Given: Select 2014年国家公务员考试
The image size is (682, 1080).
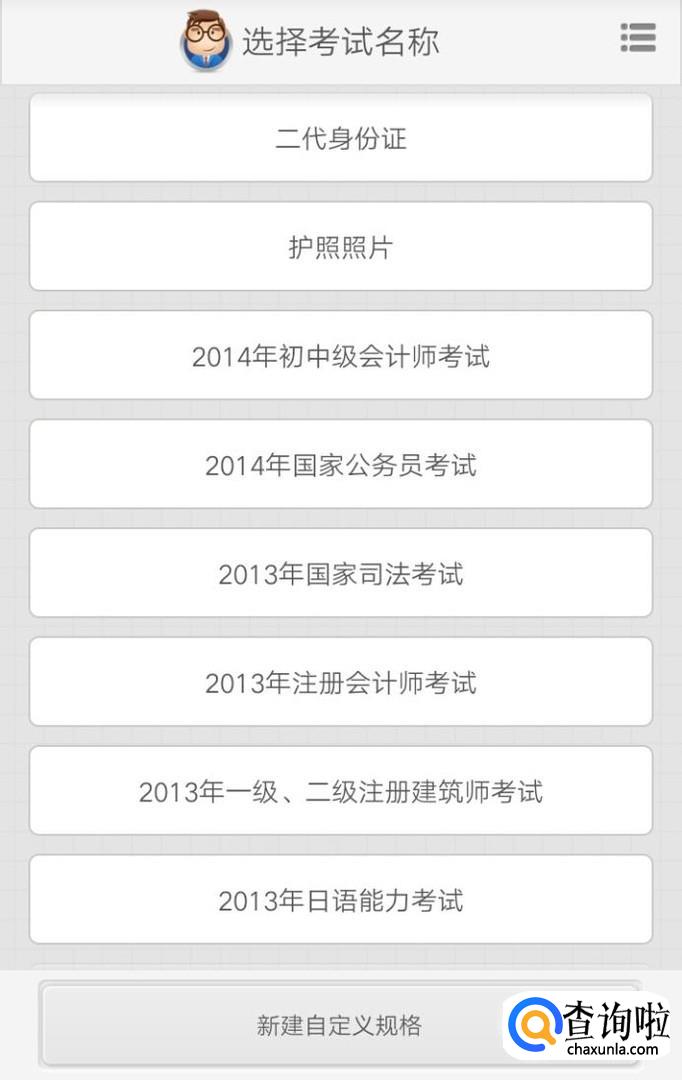Looking at the screenshot, I should point(341,465).
